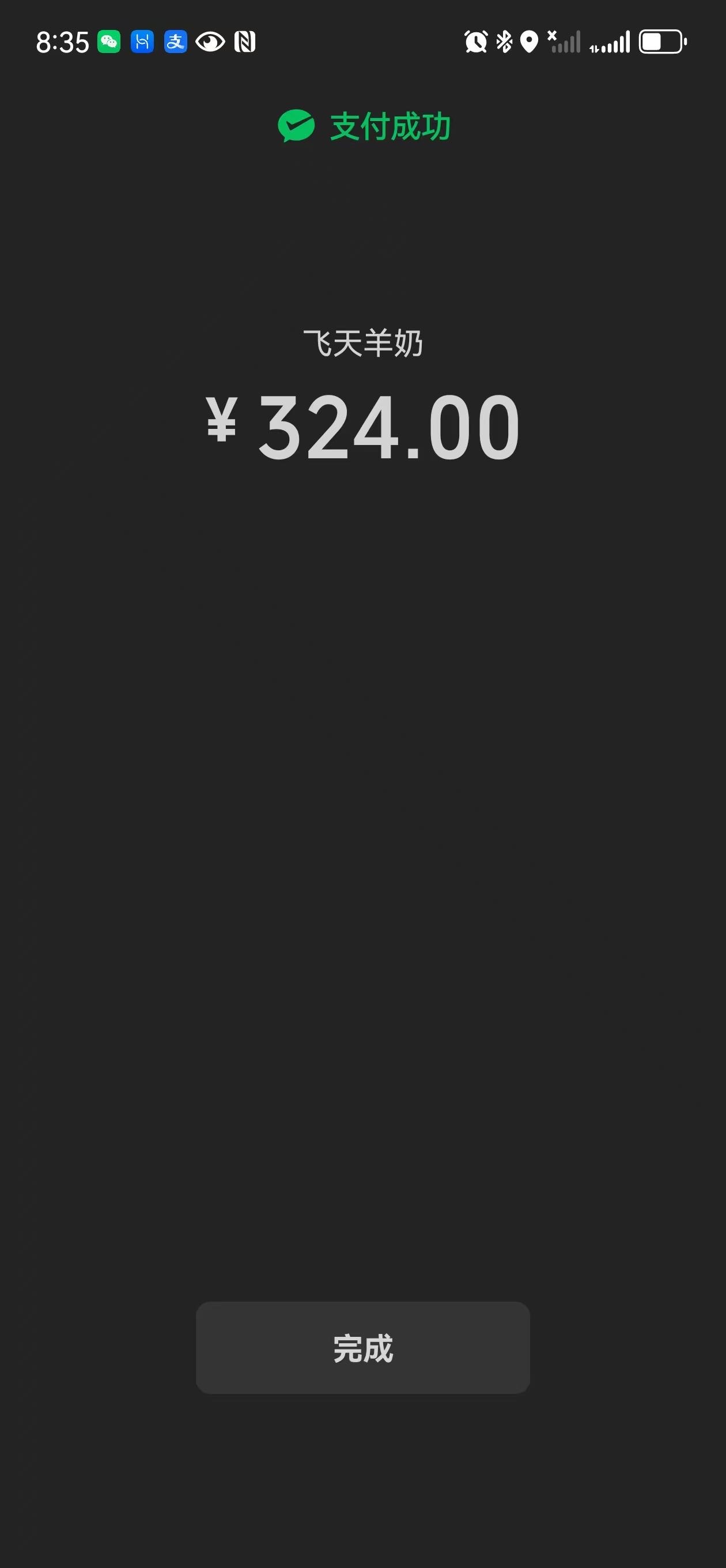
Task: Tap the 完成 button to finish
Action: [x=362, y=1348]
